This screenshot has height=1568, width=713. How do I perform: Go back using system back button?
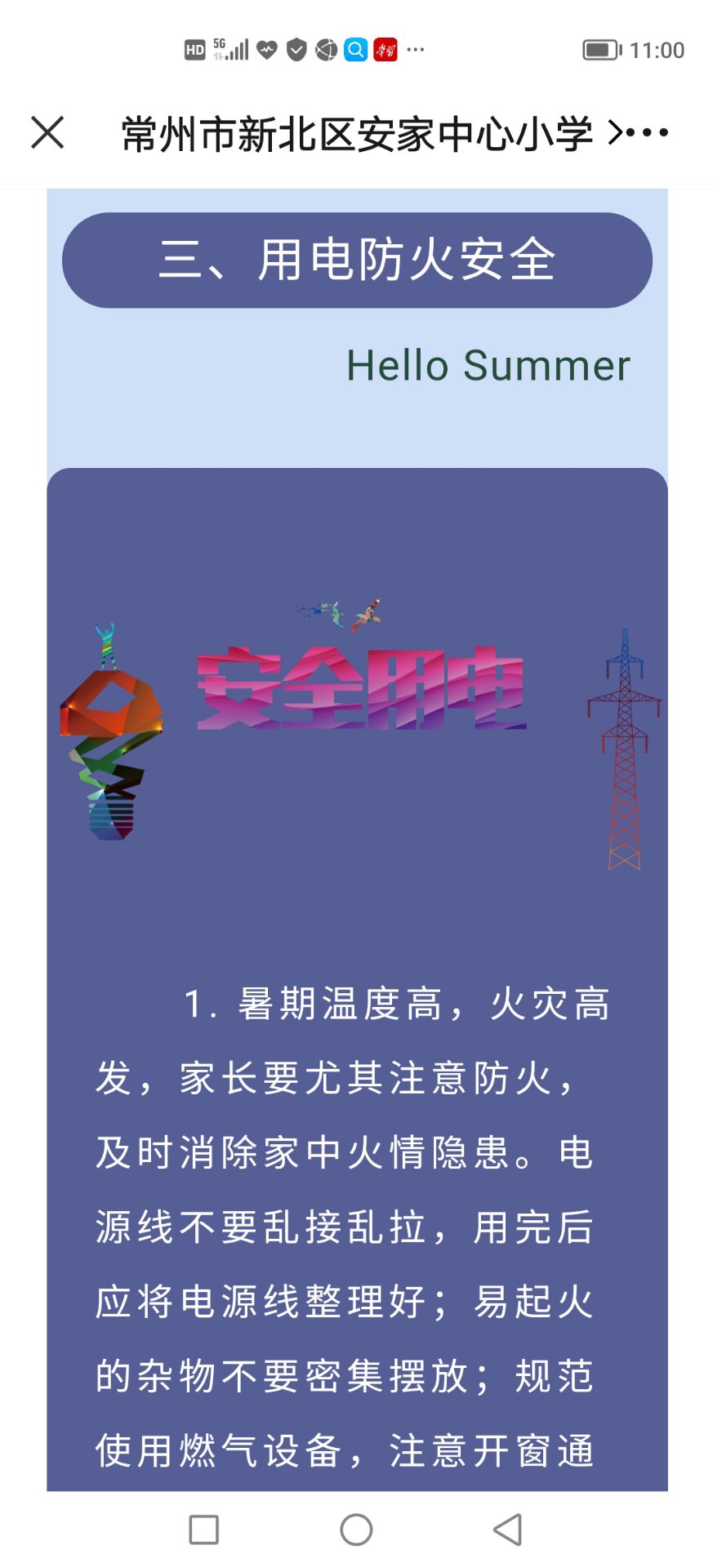[x=508, y=1529]
